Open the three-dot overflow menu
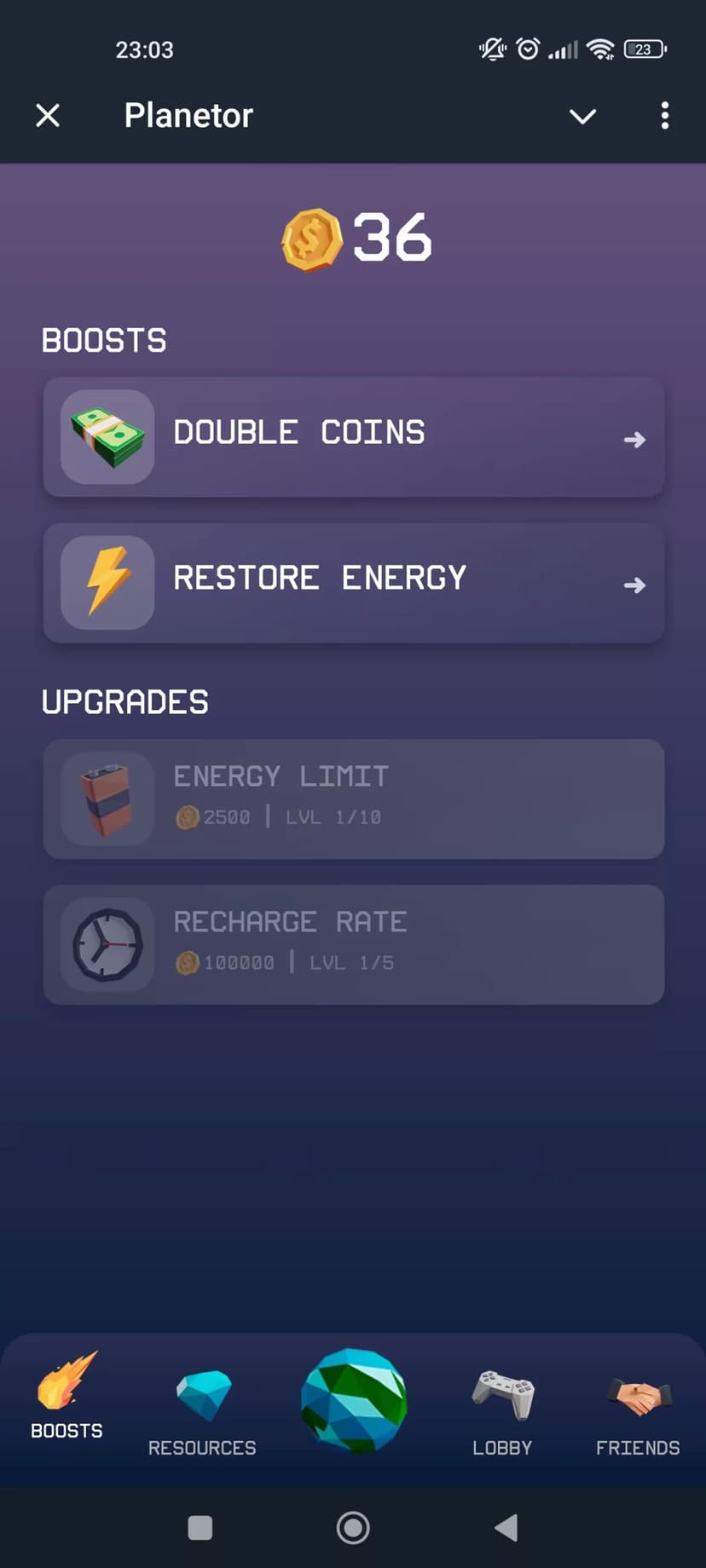The height and width of the screenshot is (1568, 706). point(664,116)
